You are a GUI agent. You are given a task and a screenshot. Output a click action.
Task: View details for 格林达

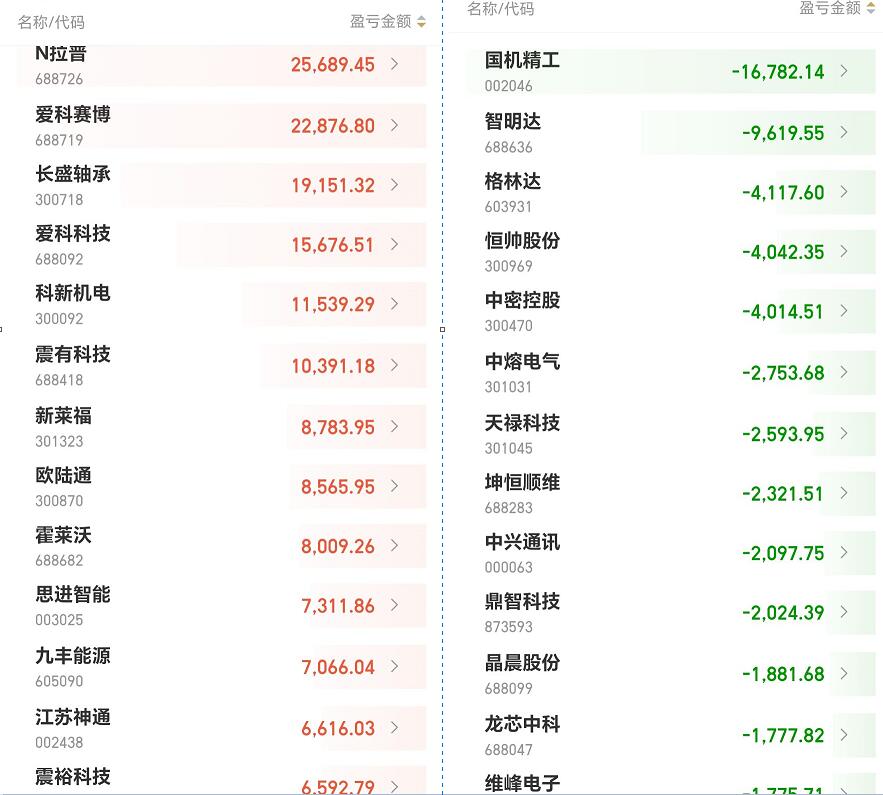tap(670, 193)
